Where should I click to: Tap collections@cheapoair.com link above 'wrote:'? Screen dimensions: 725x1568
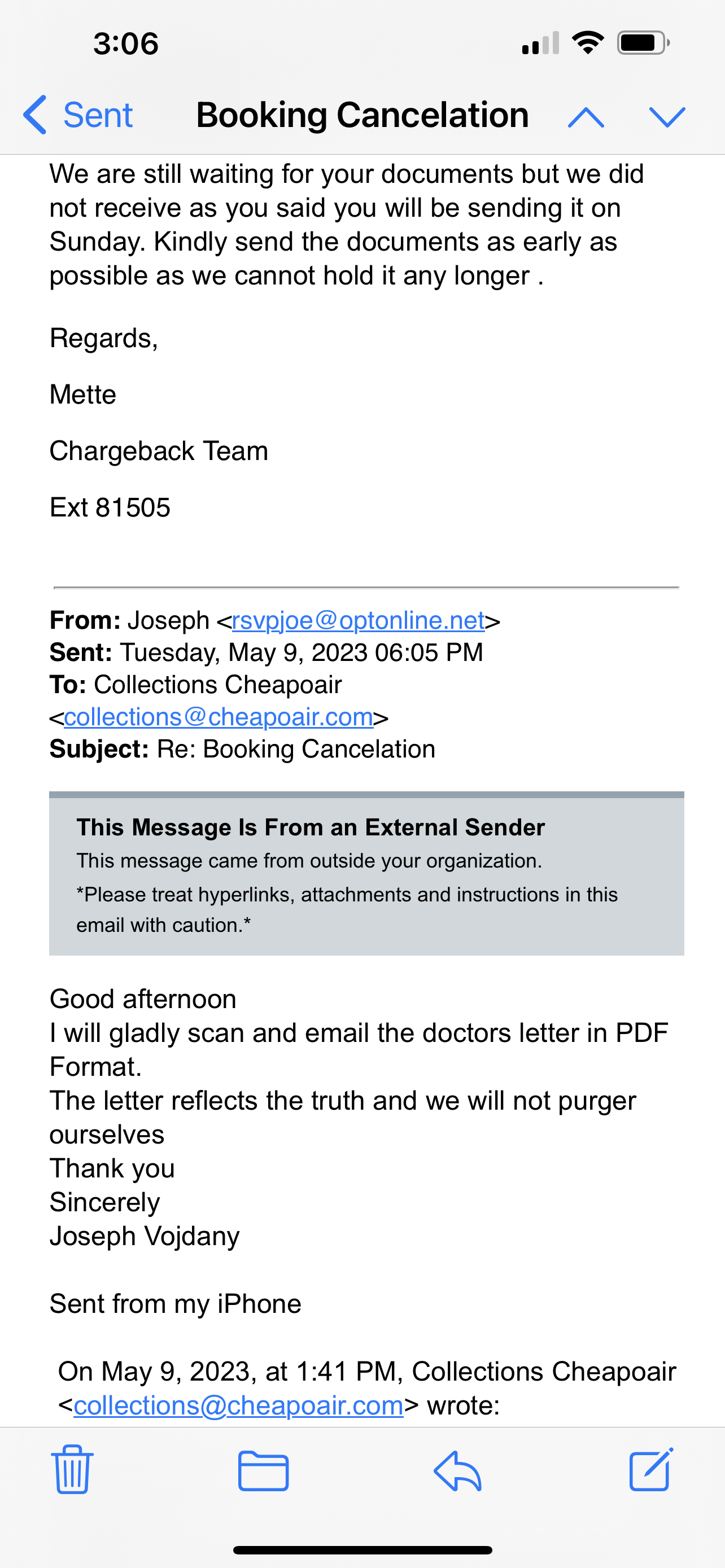tap(238, 1405)
